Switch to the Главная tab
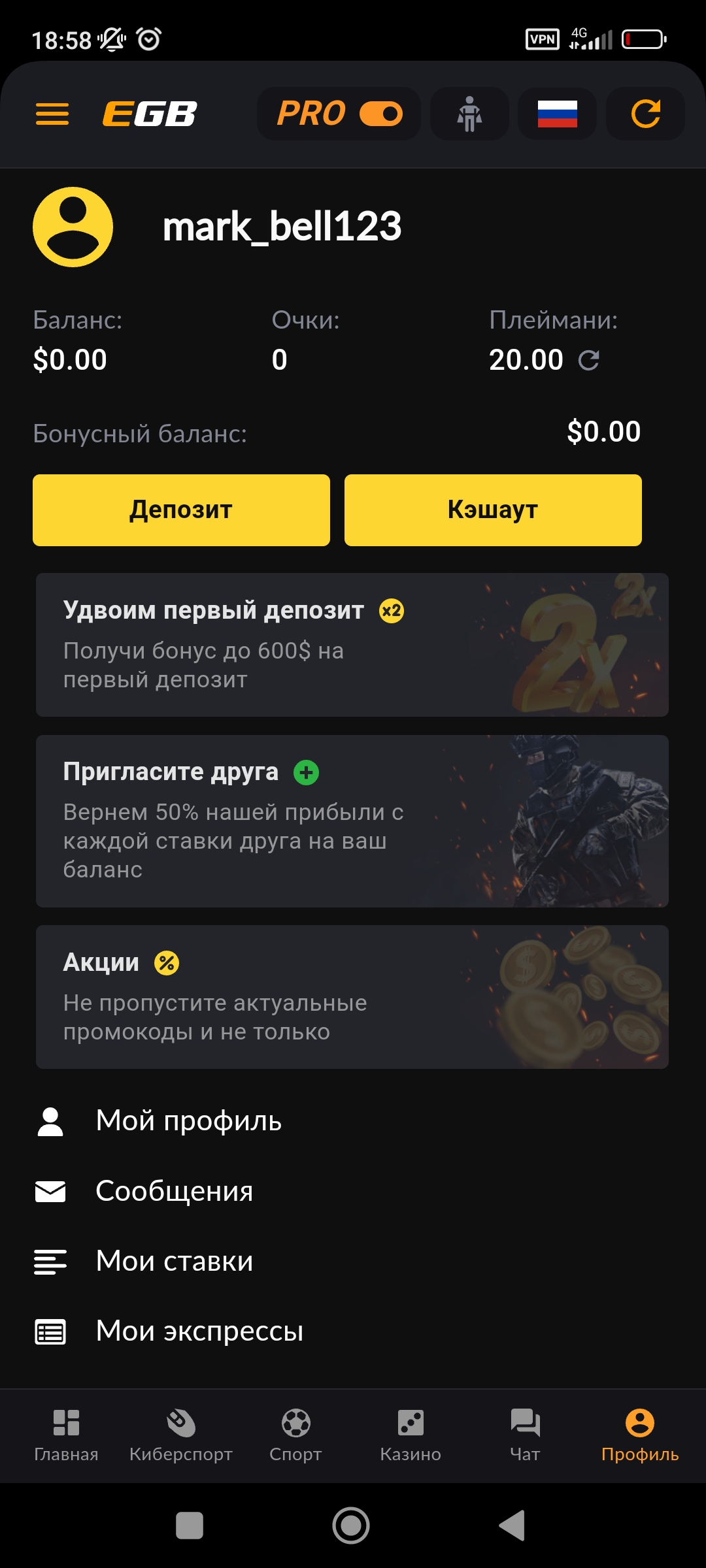 pyautogui.click(x=66, y=1435)
